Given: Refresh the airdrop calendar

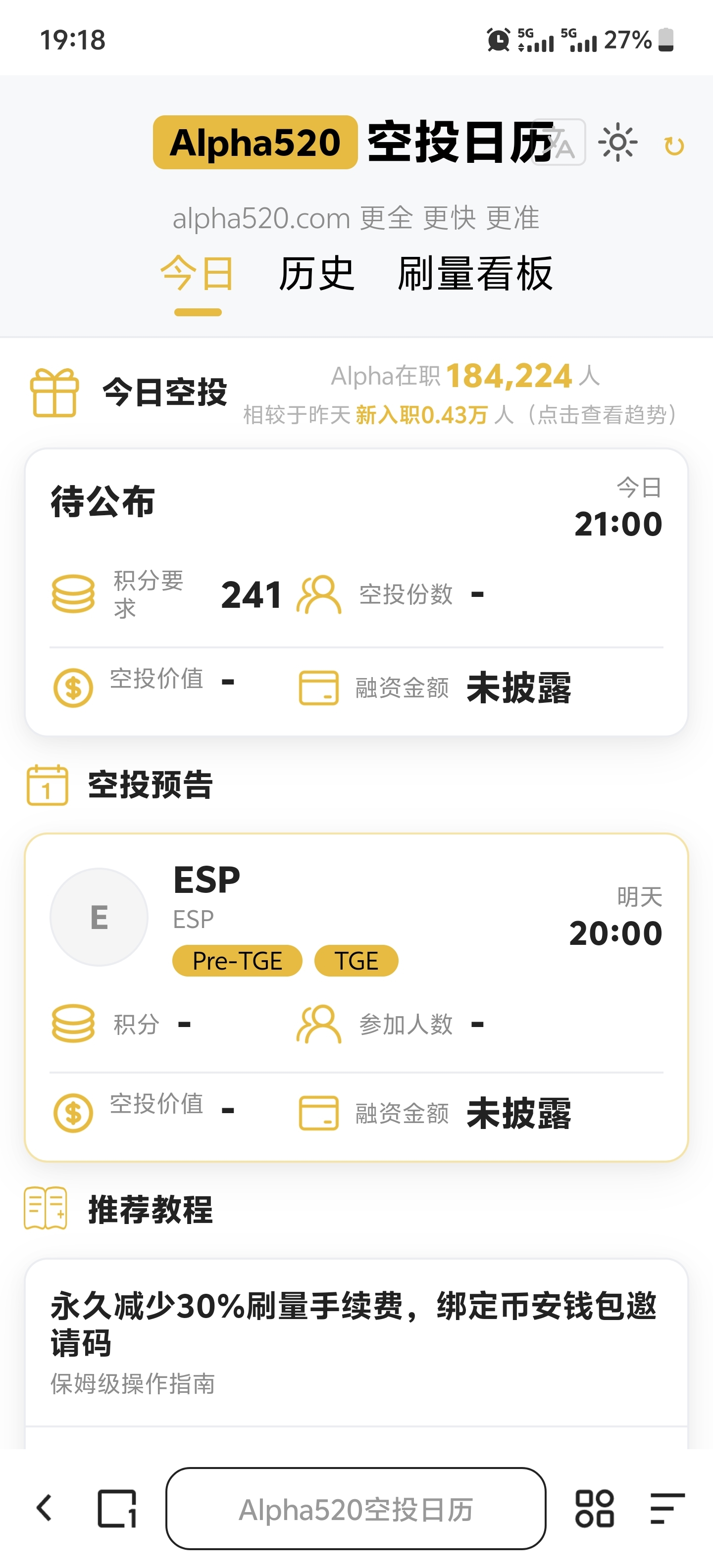Looking at the screenshot, I should coord(673,146).
